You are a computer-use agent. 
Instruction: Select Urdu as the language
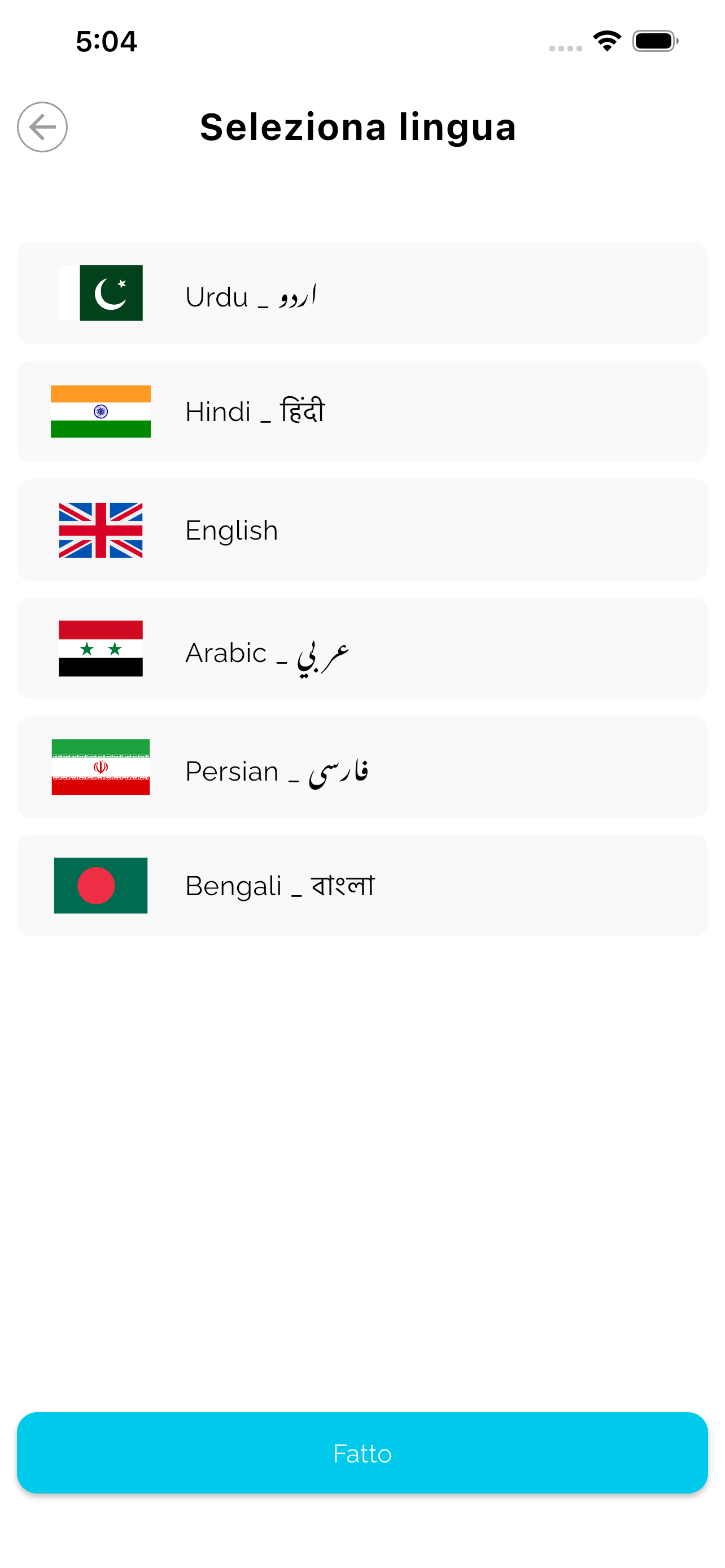(361, 293)
